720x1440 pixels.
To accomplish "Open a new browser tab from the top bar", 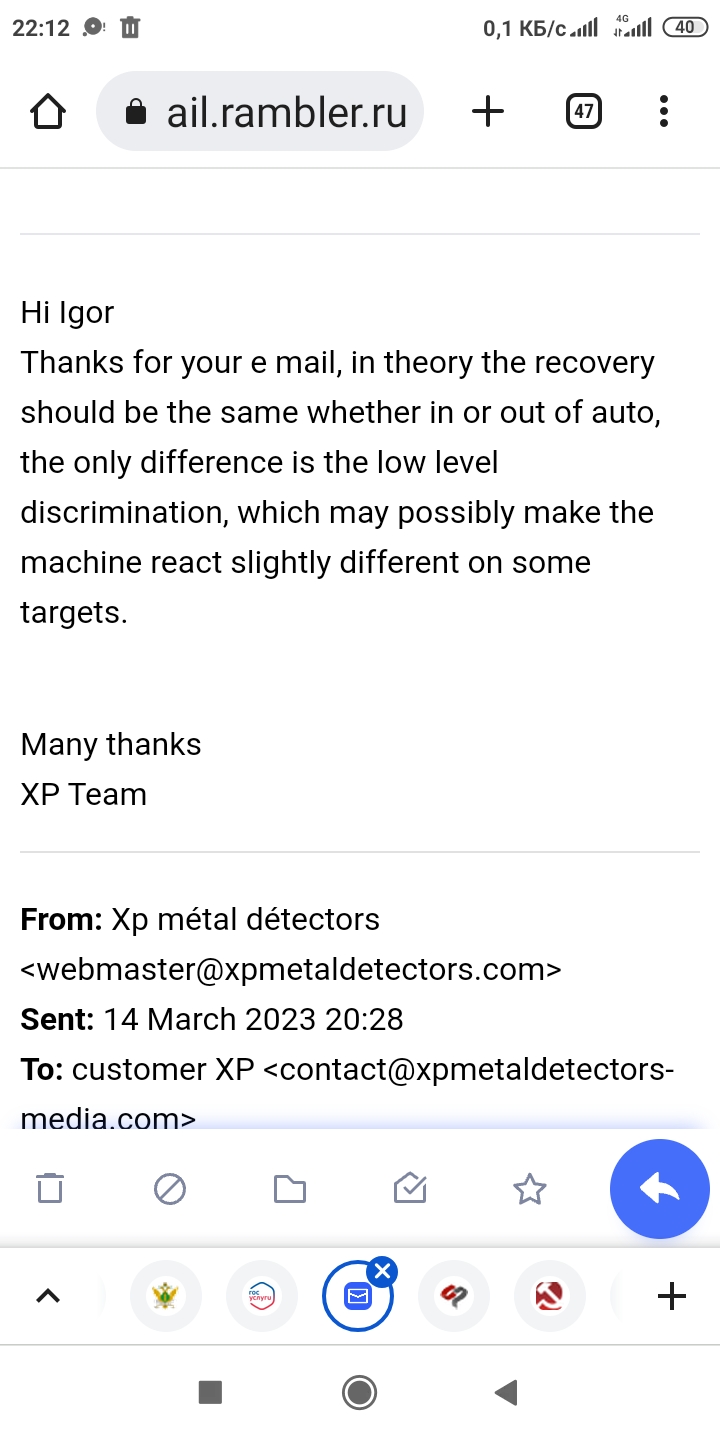I will point(487,112).
